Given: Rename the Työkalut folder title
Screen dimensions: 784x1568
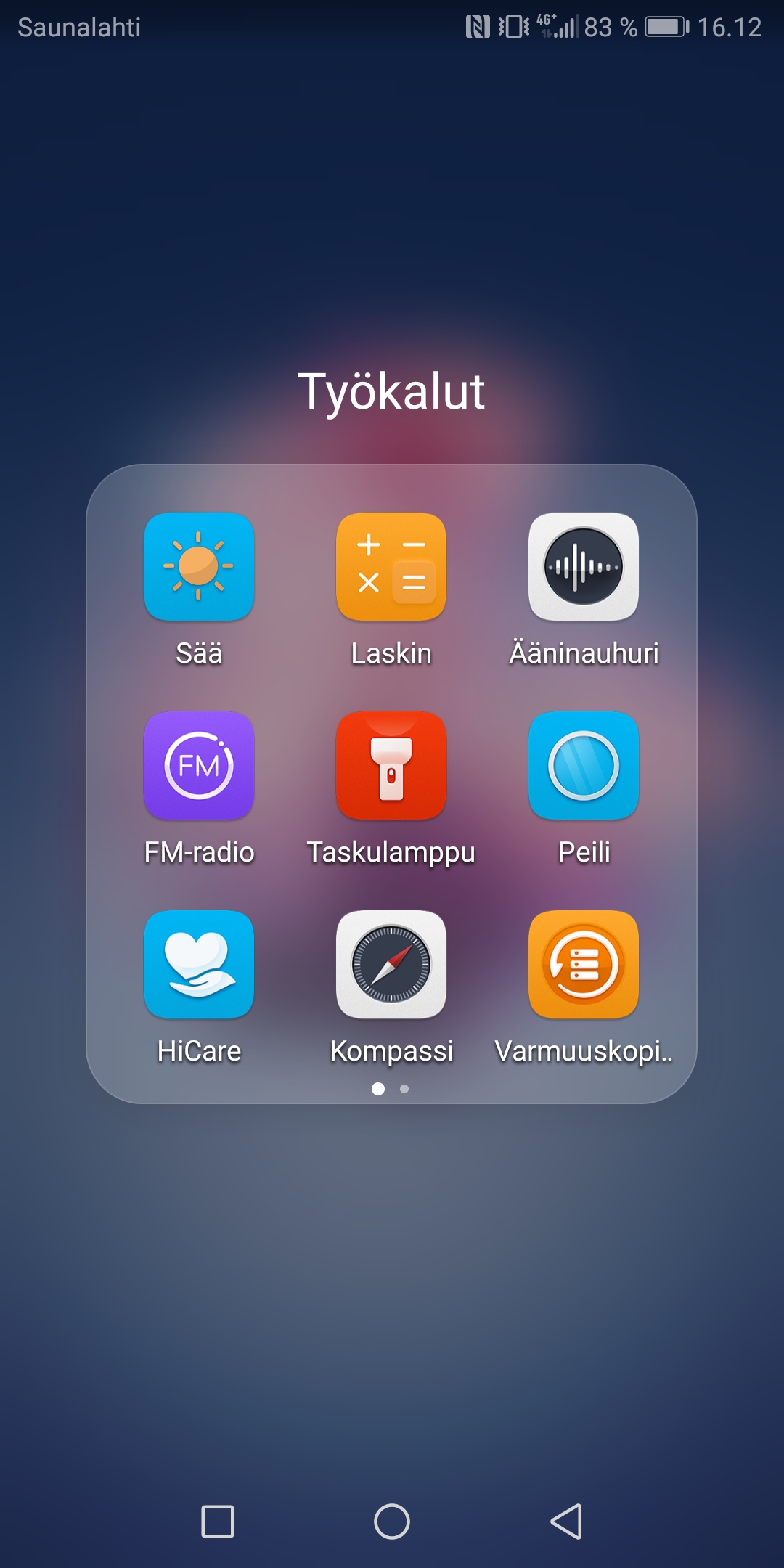Looking at the screenshot, I should [x=391, y=392].
